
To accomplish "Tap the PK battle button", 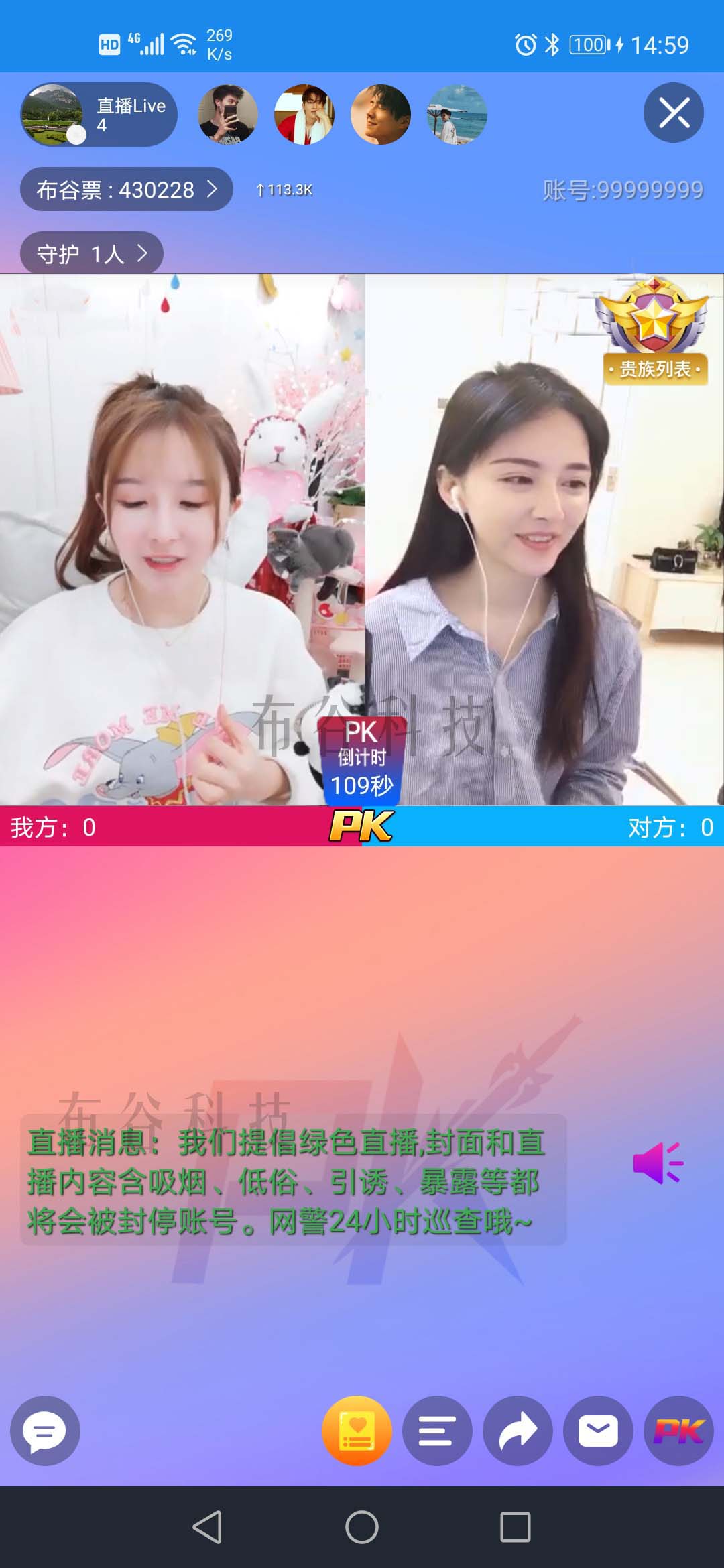I will pyautogui.click(x=678, y=1431).
